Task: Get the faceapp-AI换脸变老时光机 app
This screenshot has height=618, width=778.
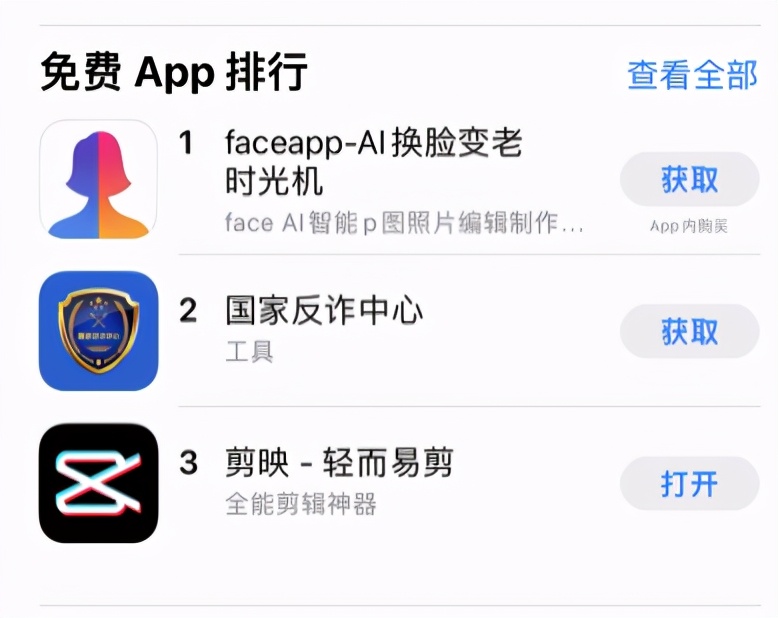Action: pyautogui.click(x=689, y=180)
